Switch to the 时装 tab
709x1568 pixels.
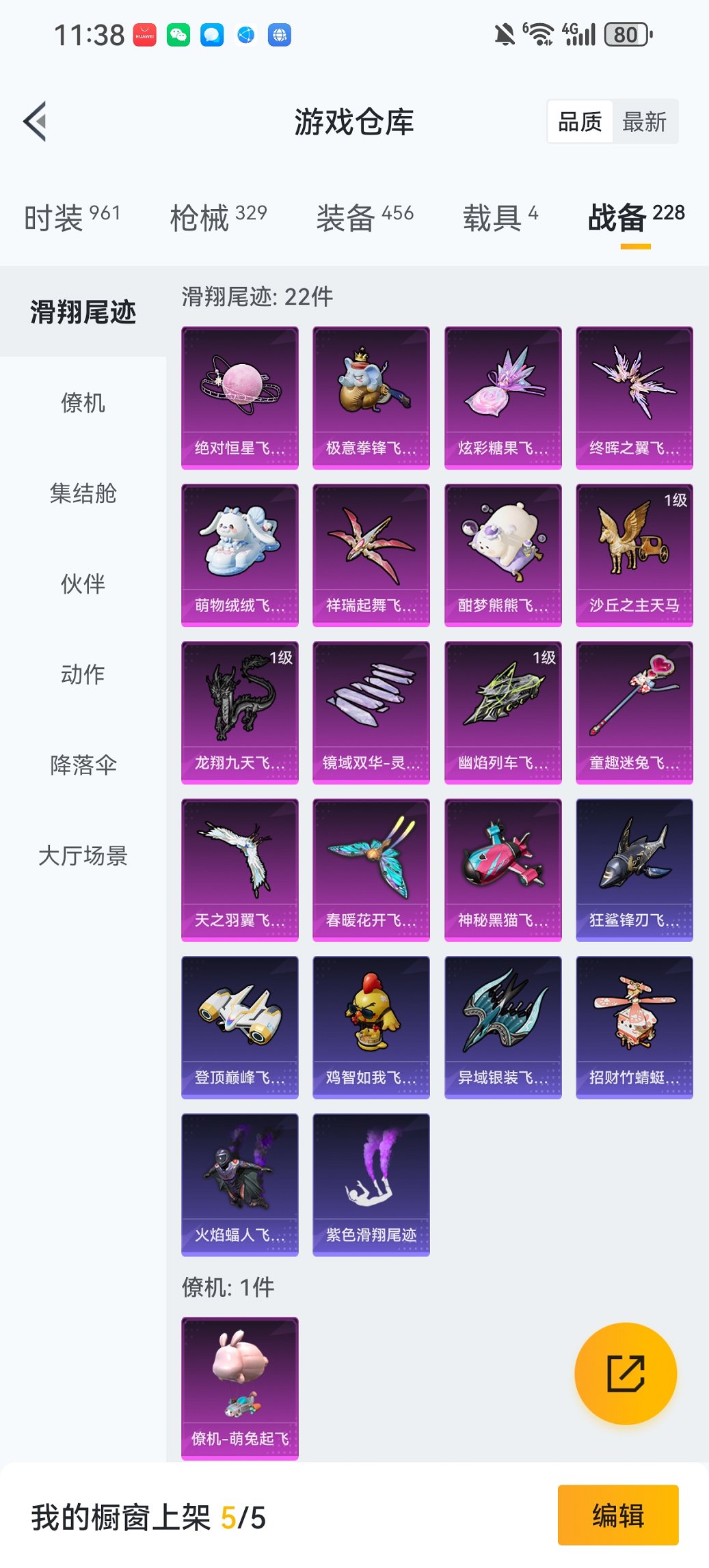pyautogui.click(x=72, y=217)
